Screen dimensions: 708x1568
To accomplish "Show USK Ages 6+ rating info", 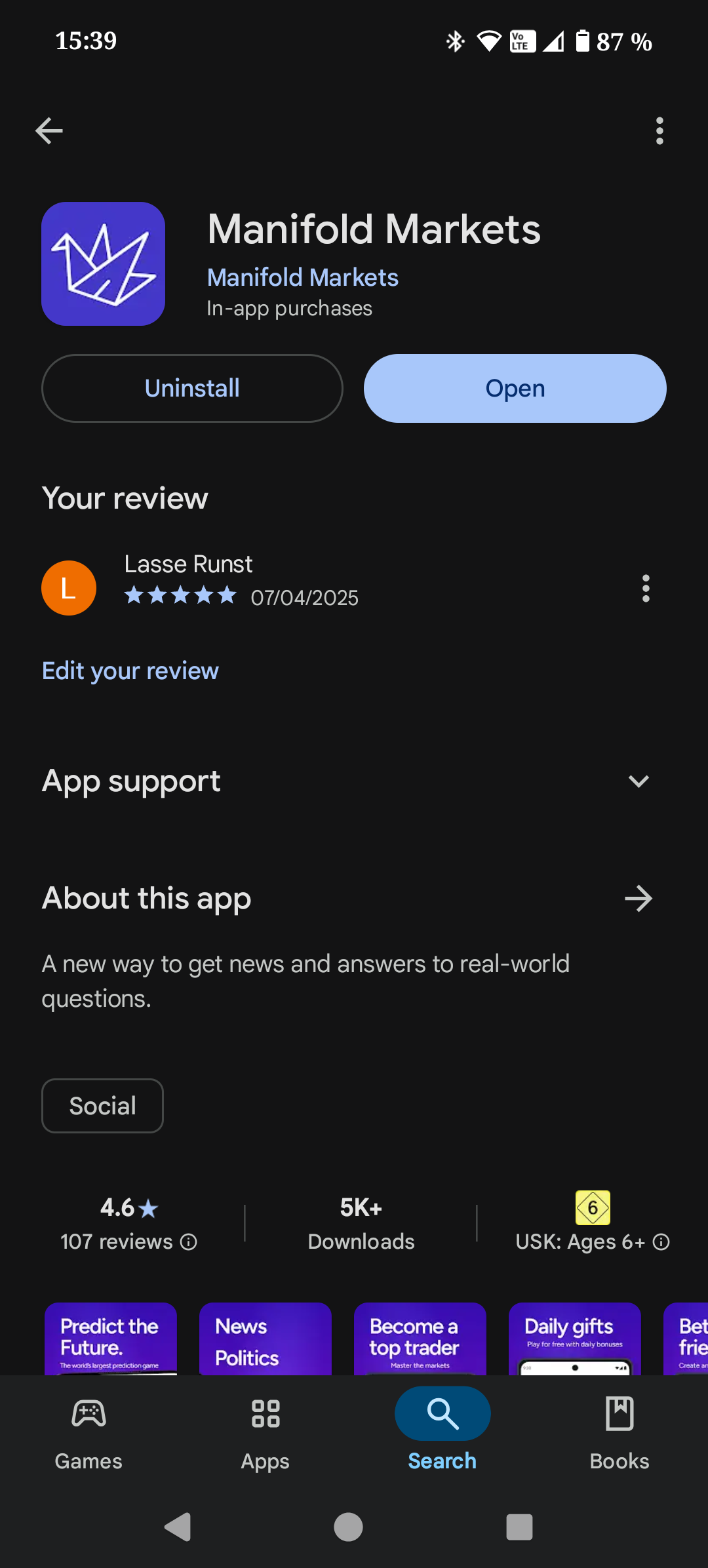I will (661, 1242).
